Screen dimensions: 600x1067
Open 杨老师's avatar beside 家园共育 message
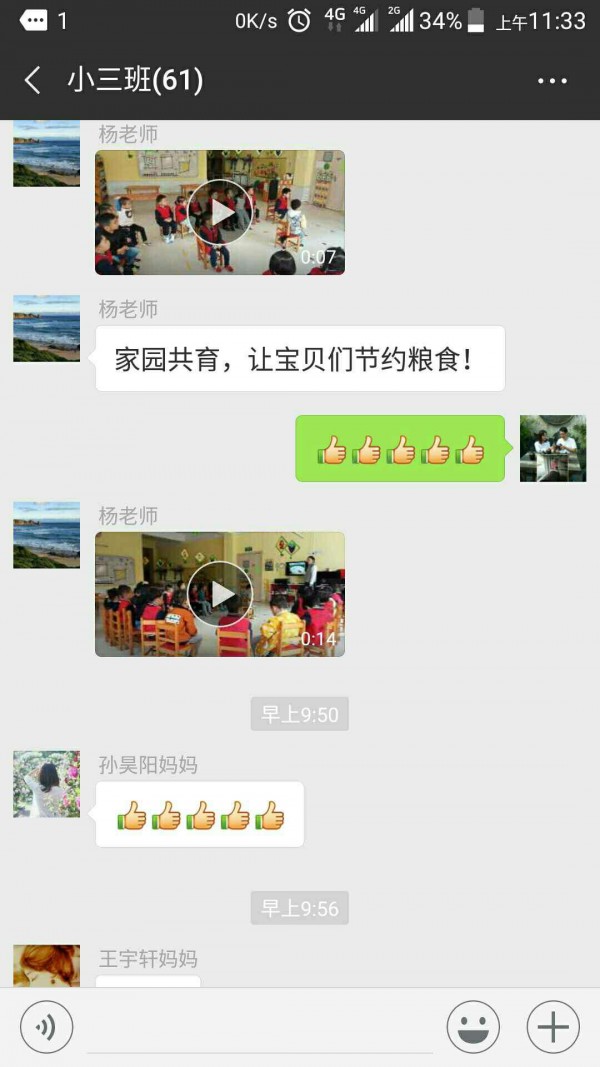[46, 328]
